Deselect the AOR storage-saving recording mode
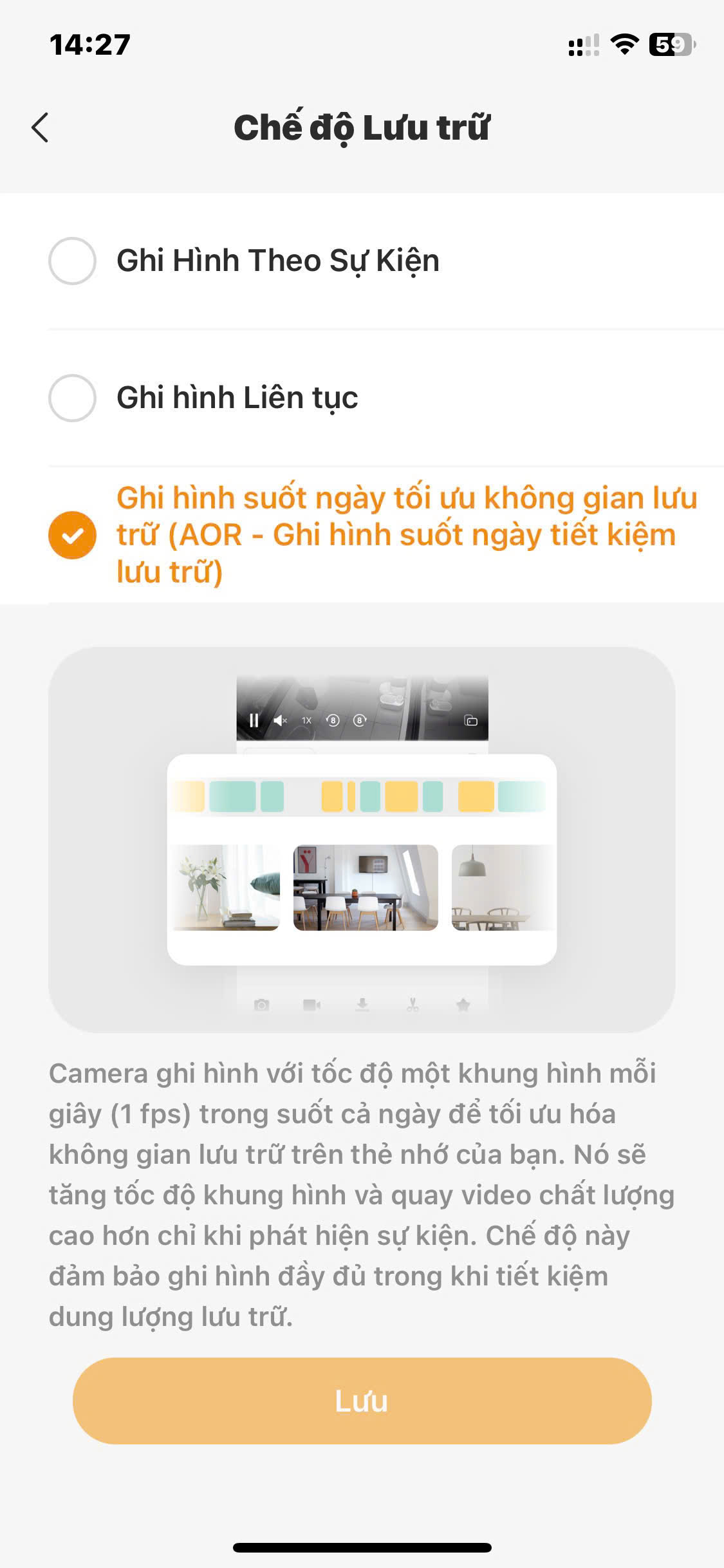Viewport: 724px width, 1568px height. [x=73, y=535]
